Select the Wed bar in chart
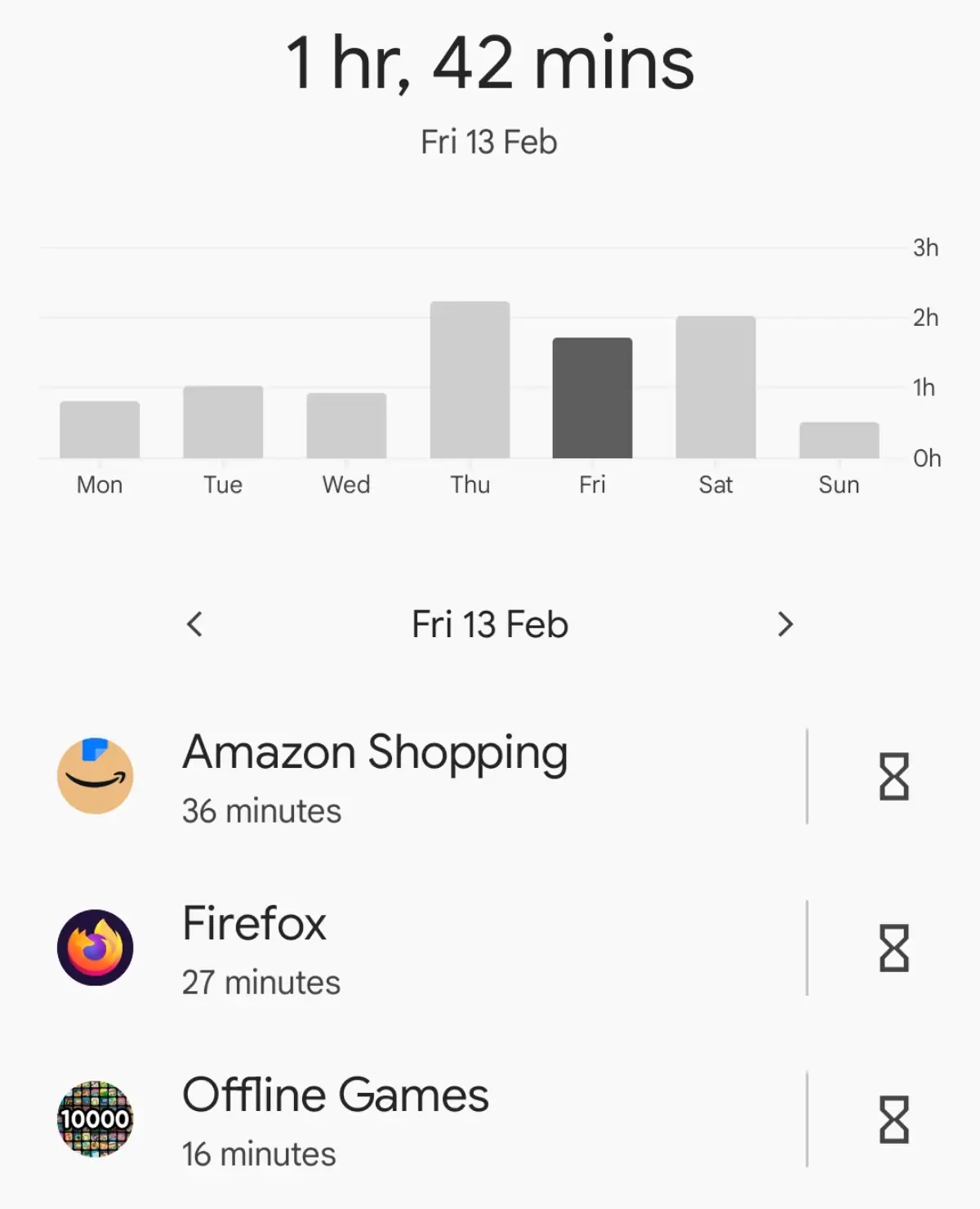 click(x=346, y=426)
